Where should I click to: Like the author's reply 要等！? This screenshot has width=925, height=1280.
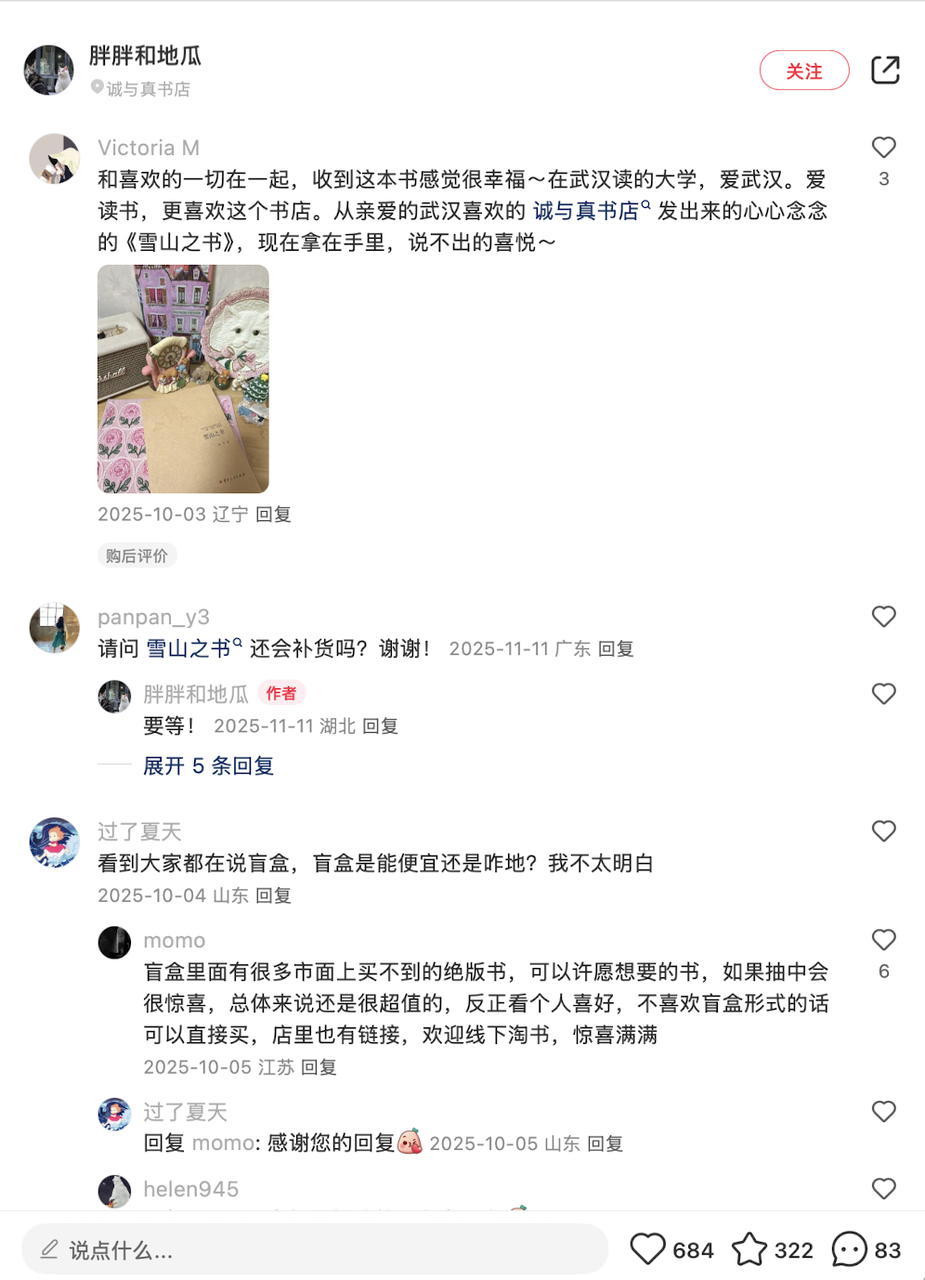pyautogui.click(x=883, y=694)
